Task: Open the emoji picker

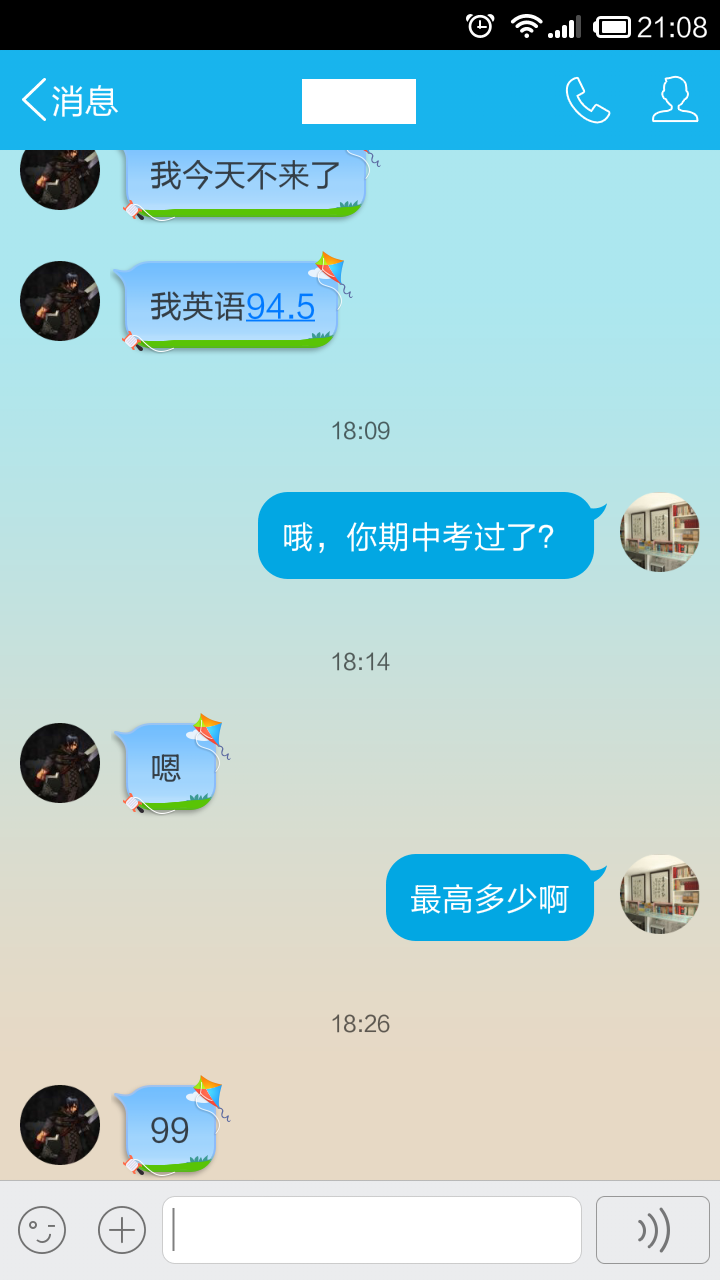Action: click(x=42, y=1230)
